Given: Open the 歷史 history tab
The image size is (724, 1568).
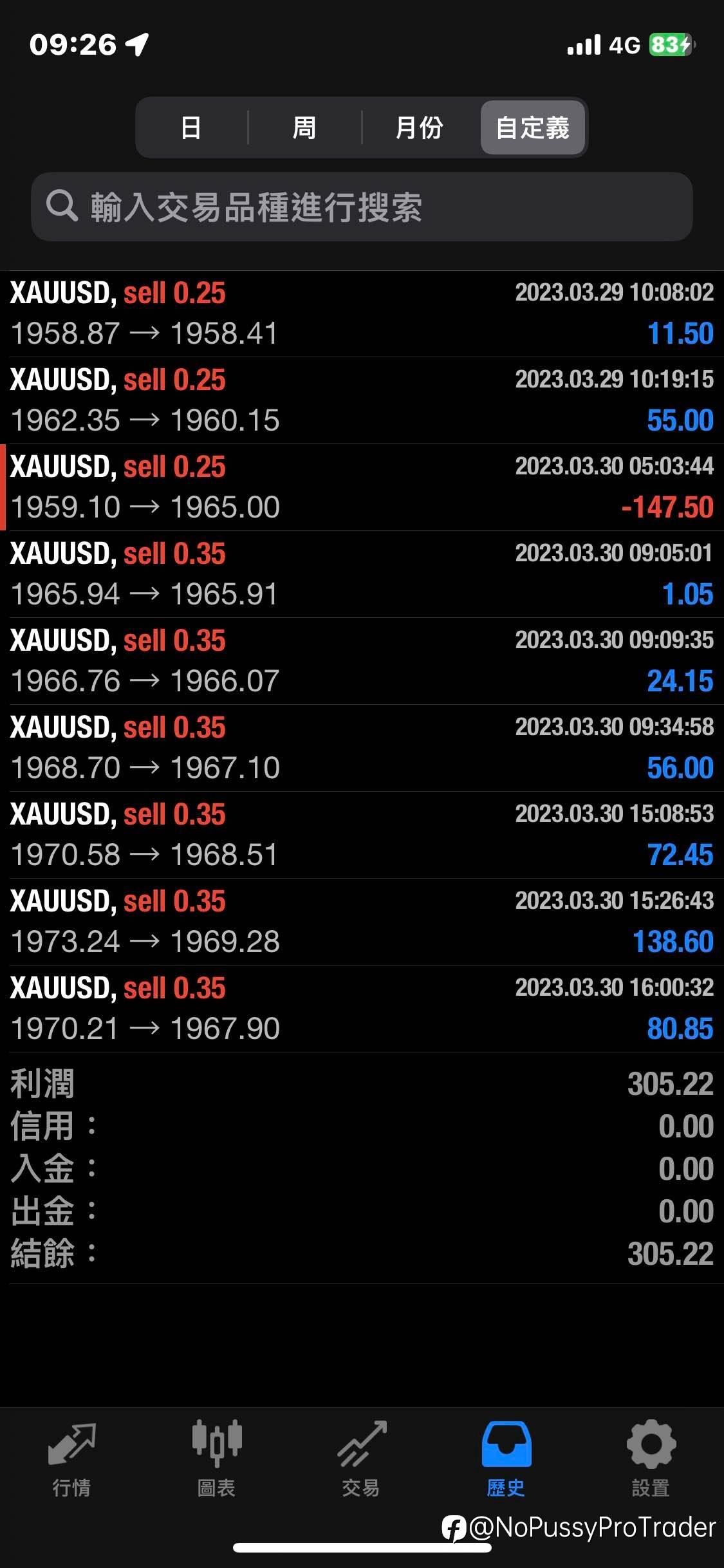Looking at the screenshot, I should (506, 1459).
